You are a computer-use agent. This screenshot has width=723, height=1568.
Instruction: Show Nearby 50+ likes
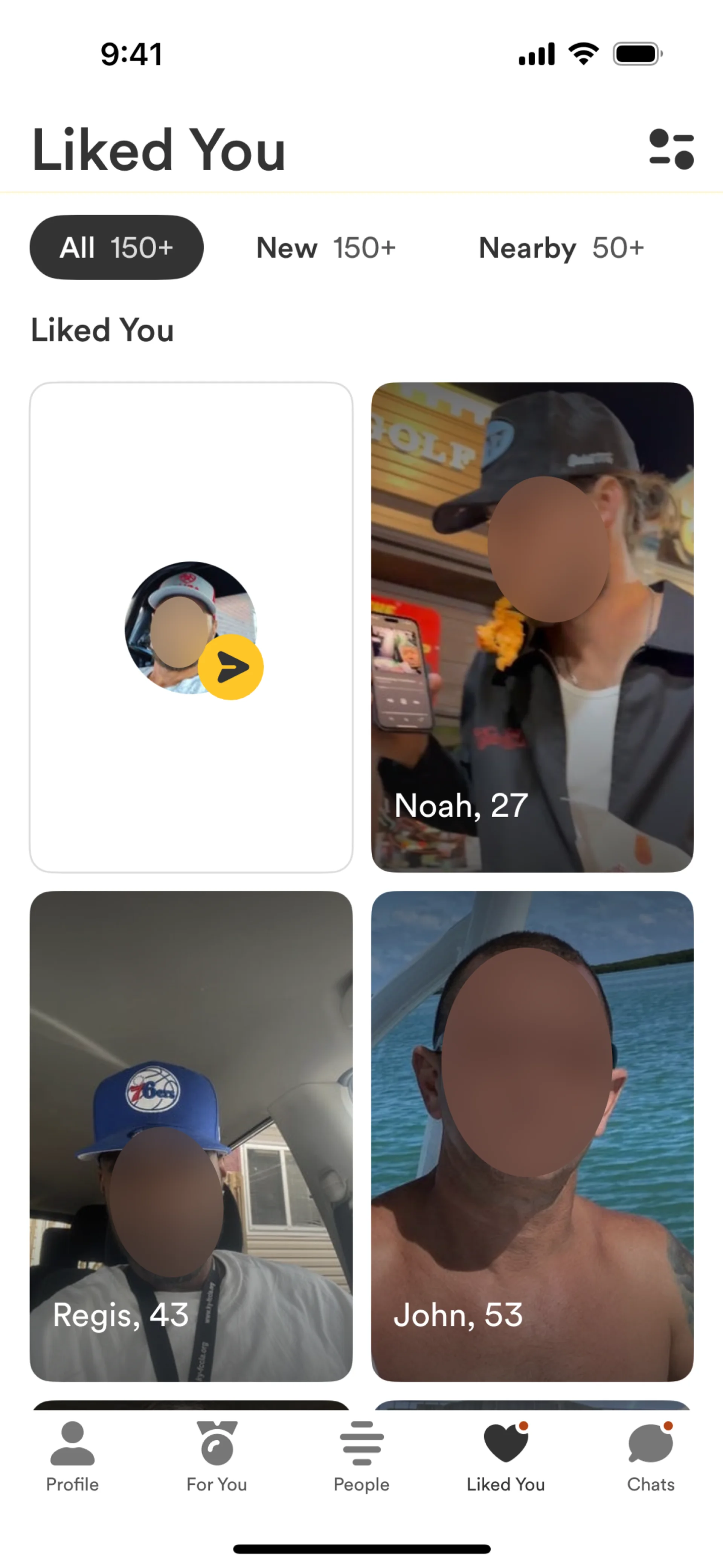(560, 248)
